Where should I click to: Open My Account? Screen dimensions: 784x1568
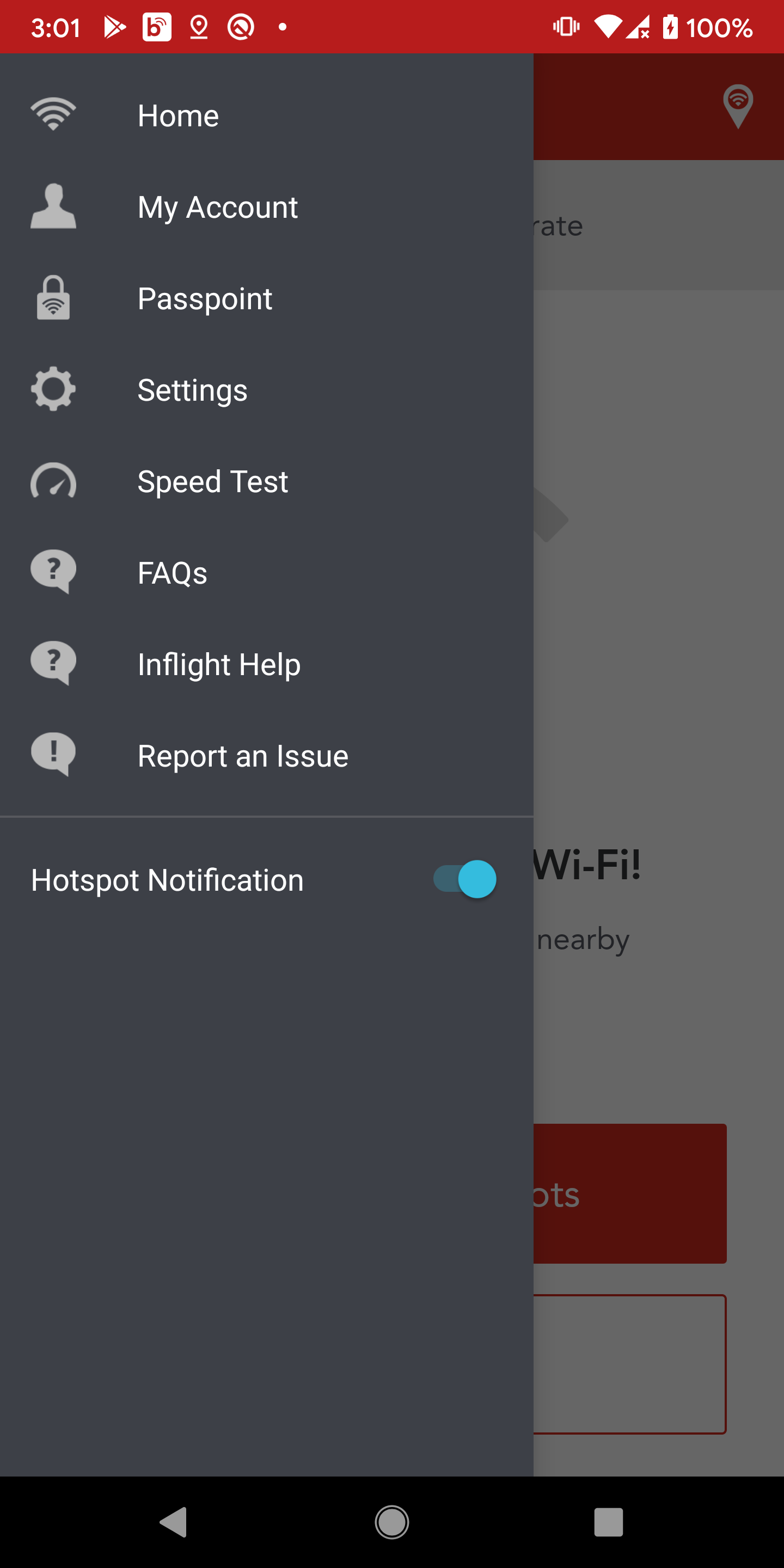pos(267,206)
